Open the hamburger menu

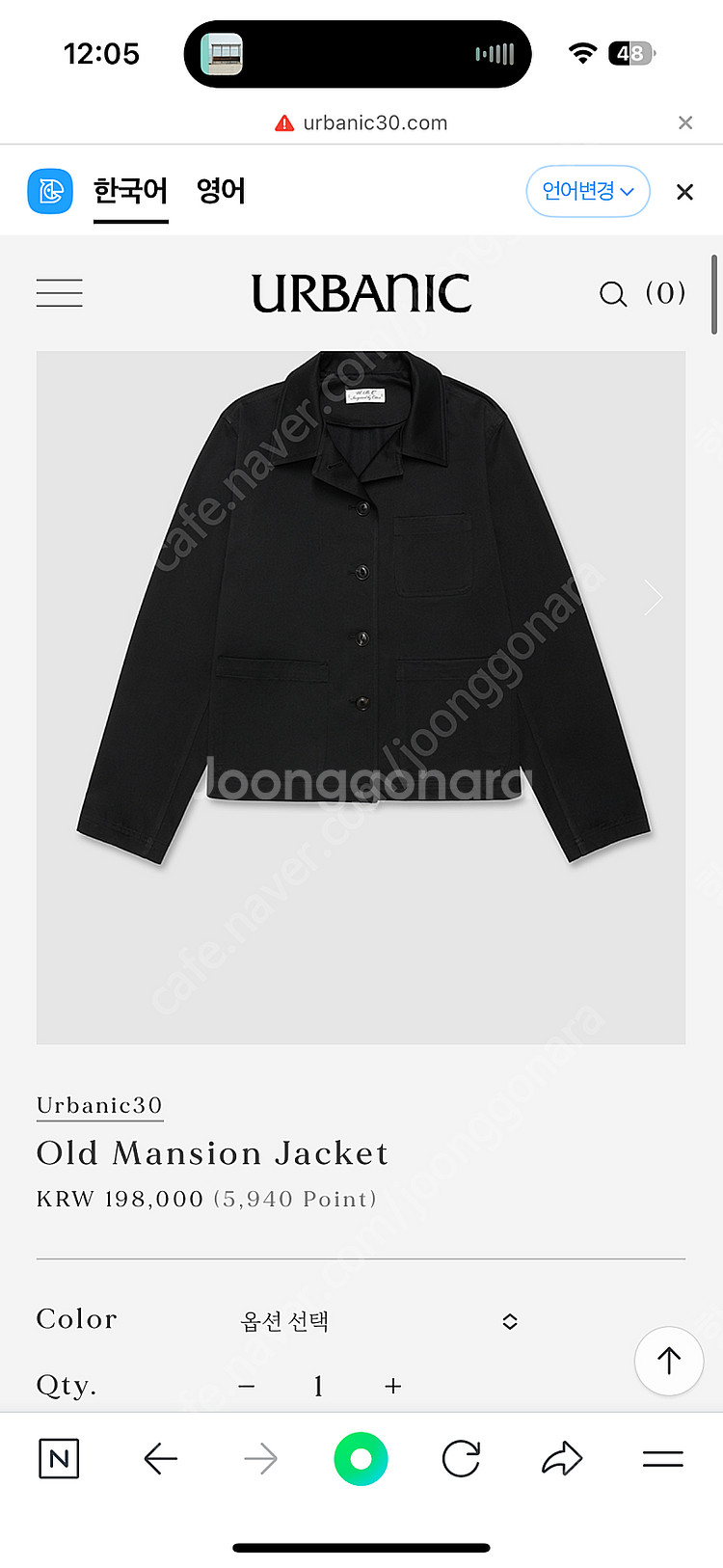tap(59, 293)
